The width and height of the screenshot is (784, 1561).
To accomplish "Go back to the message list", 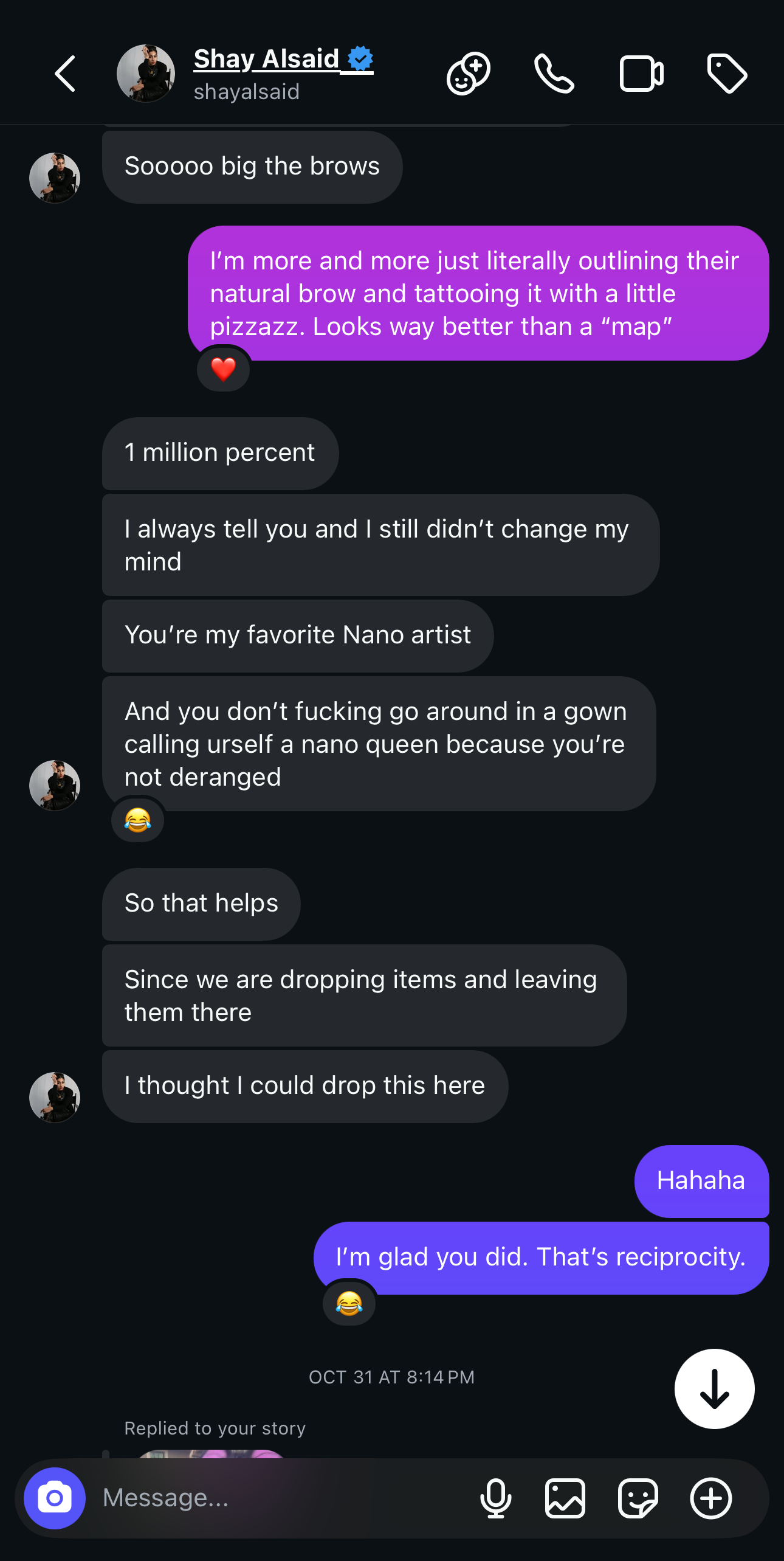I will (66, 74).
